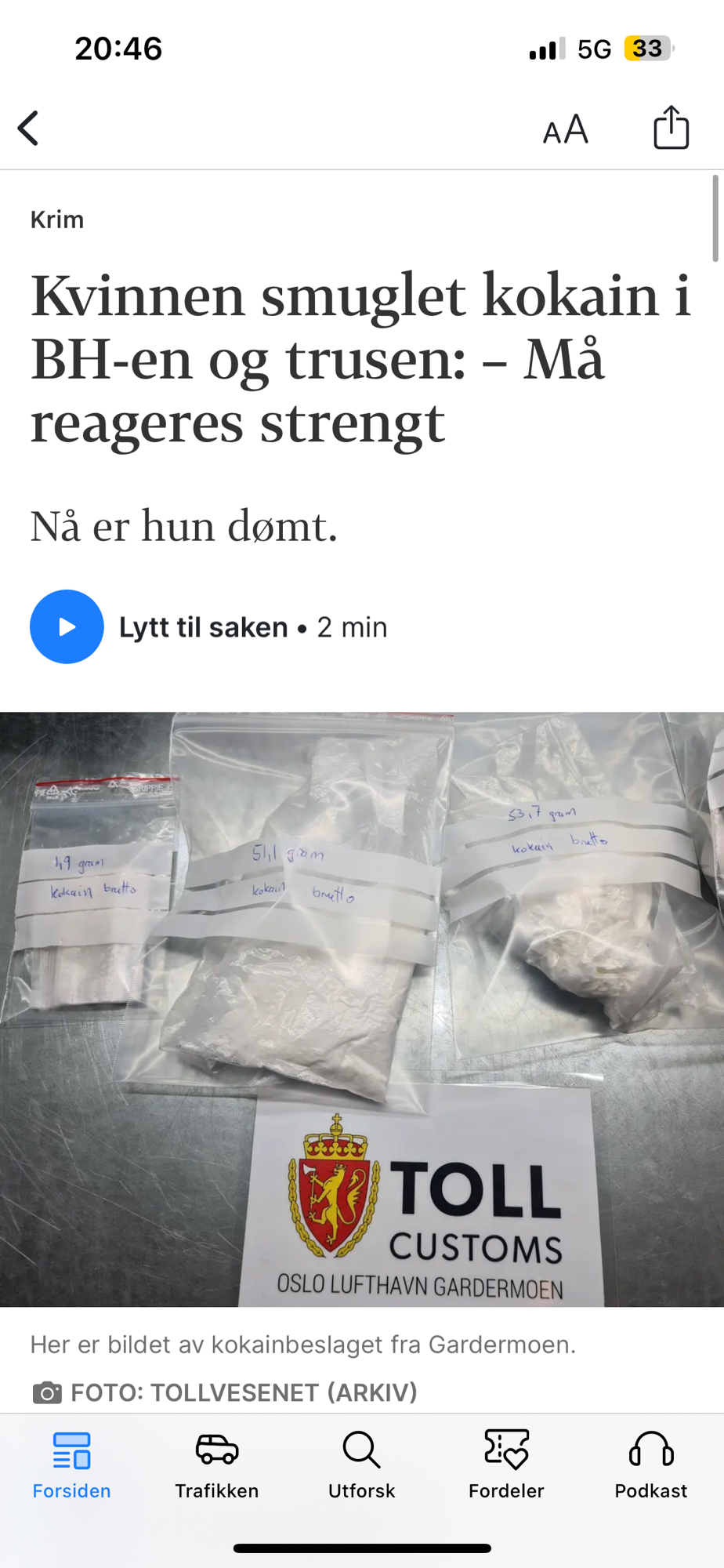Open the Krim category link
The height and width of the screenshot is (1568, 724).
pyautogui.click(x=57, y=220)
